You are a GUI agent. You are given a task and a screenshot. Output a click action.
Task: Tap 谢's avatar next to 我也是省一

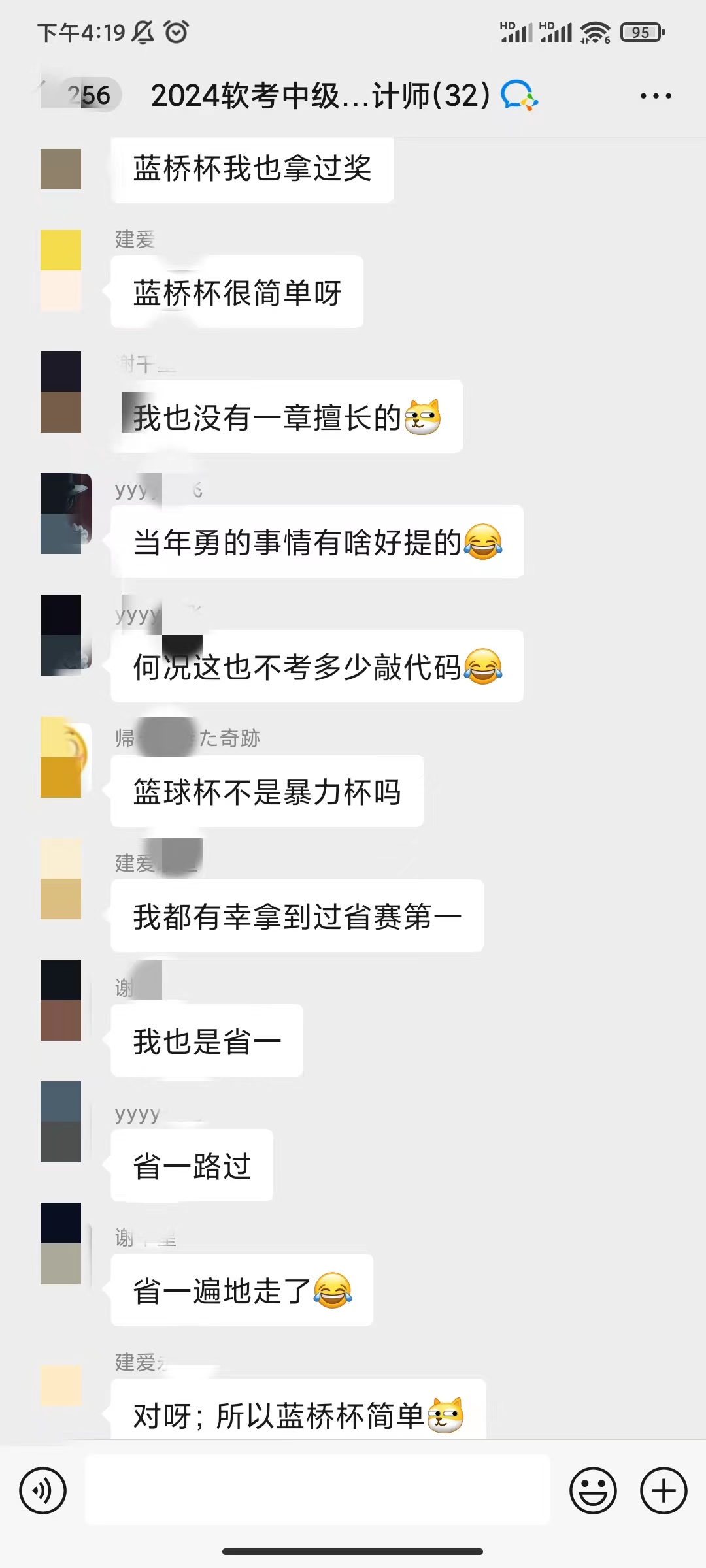pos(61,1000)
